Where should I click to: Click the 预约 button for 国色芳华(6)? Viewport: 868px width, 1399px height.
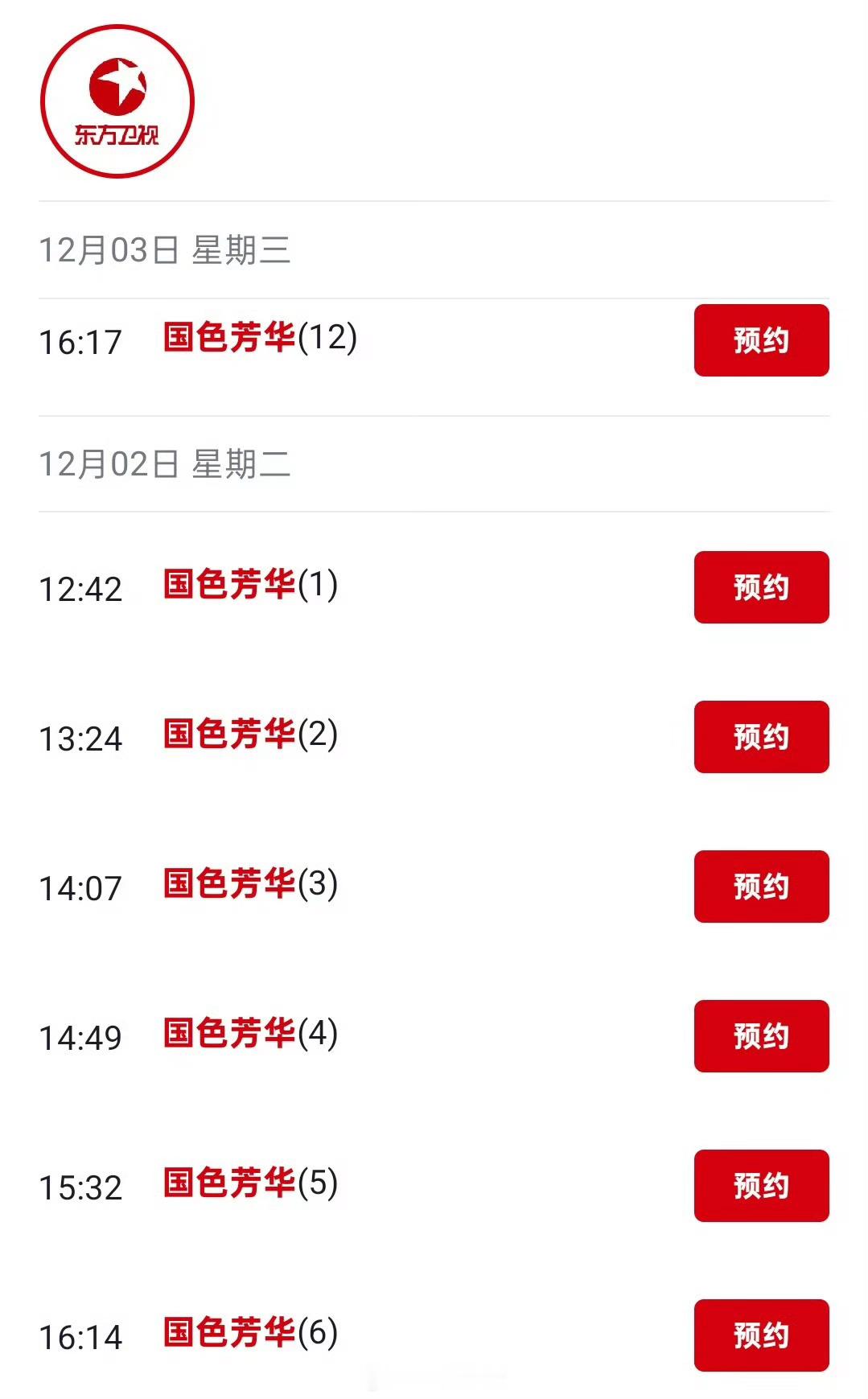(761, 1334)
